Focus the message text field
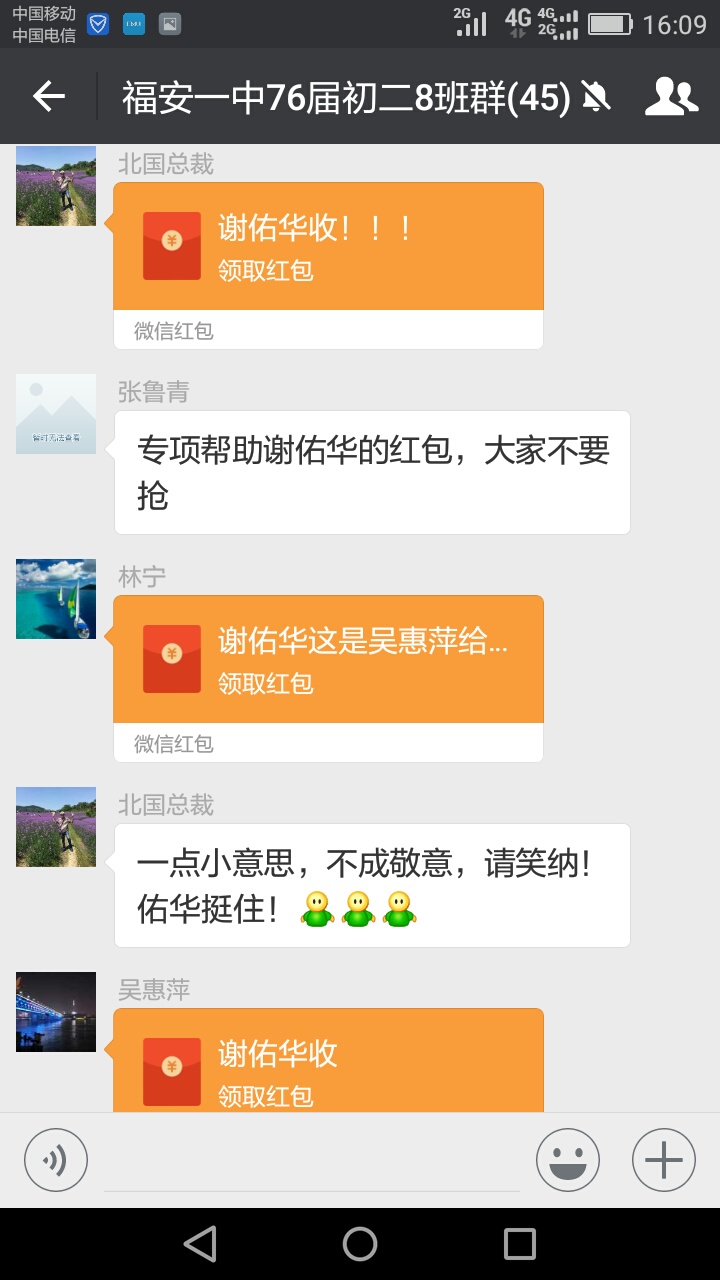 pos(312,1162)
